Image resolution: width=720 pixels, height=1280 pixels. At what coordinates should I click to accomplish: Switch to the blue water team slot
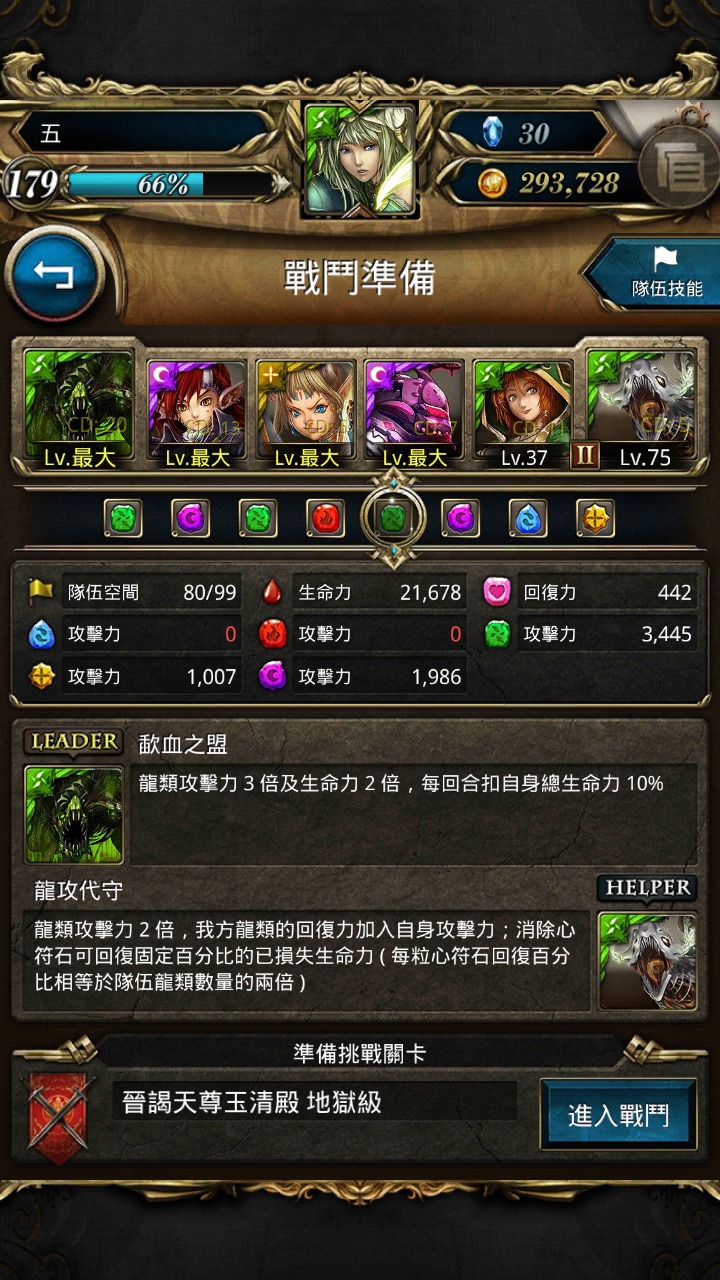529,518
